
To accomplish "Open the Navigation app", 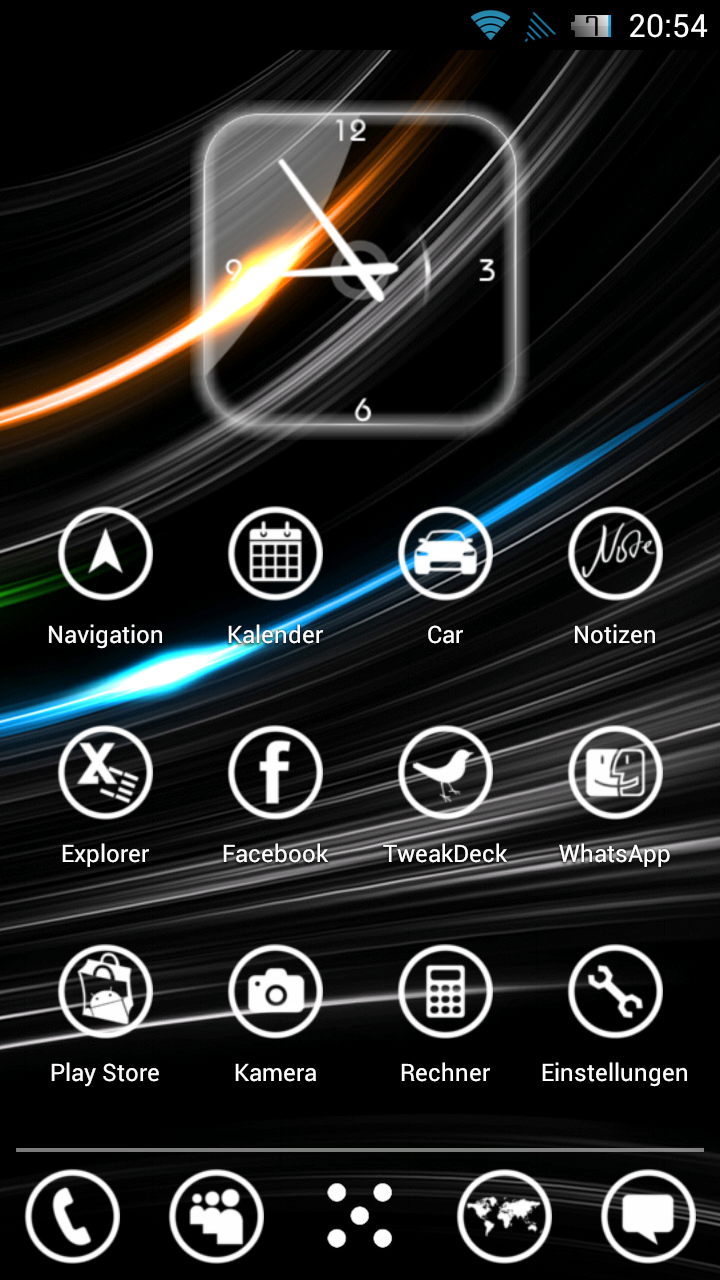I will coord(105,554).
